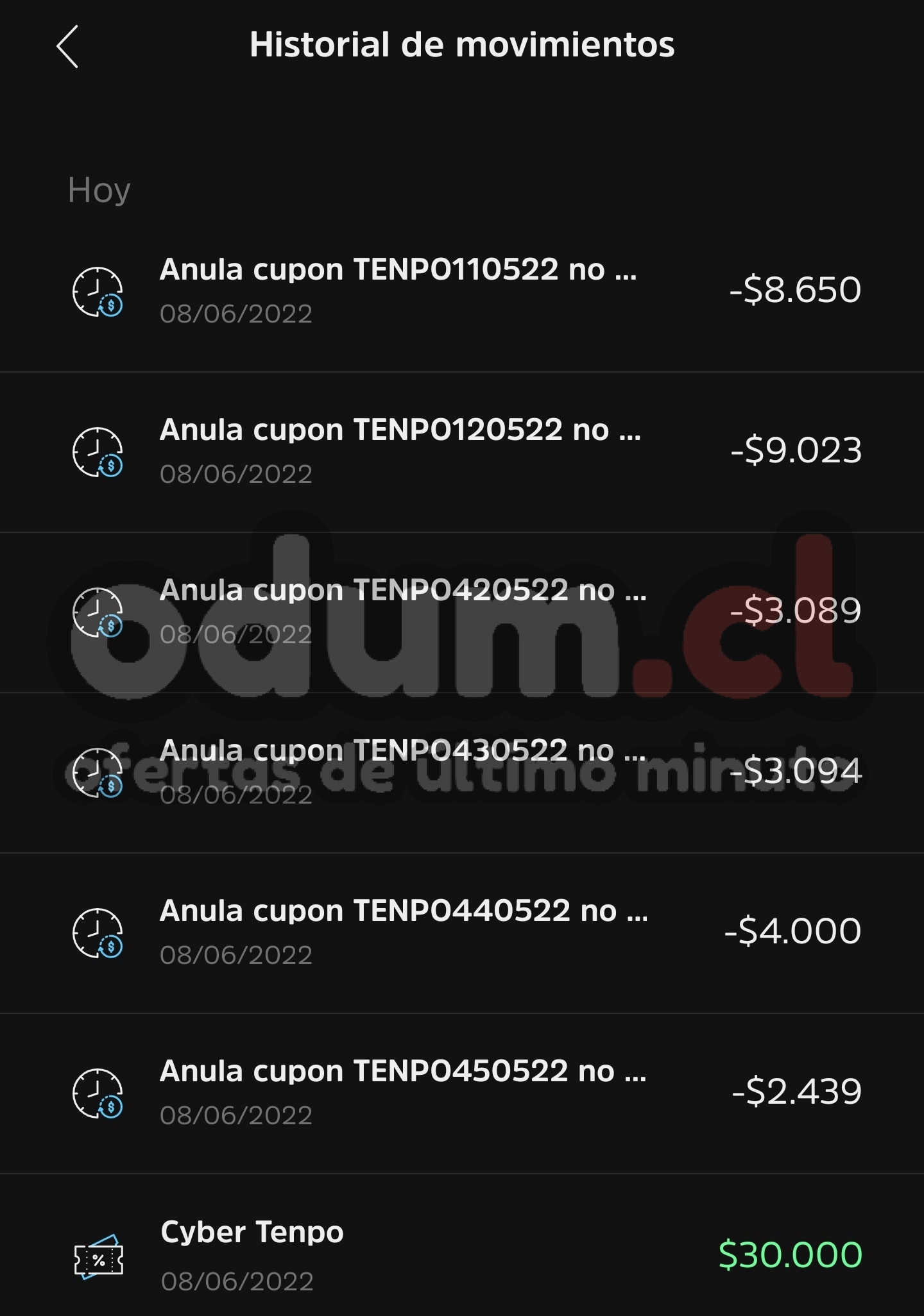Open the Cyber Tenpo $30.000 movement
The height and width of the screenshot is (1316, 924).
tap(462, 1254)
